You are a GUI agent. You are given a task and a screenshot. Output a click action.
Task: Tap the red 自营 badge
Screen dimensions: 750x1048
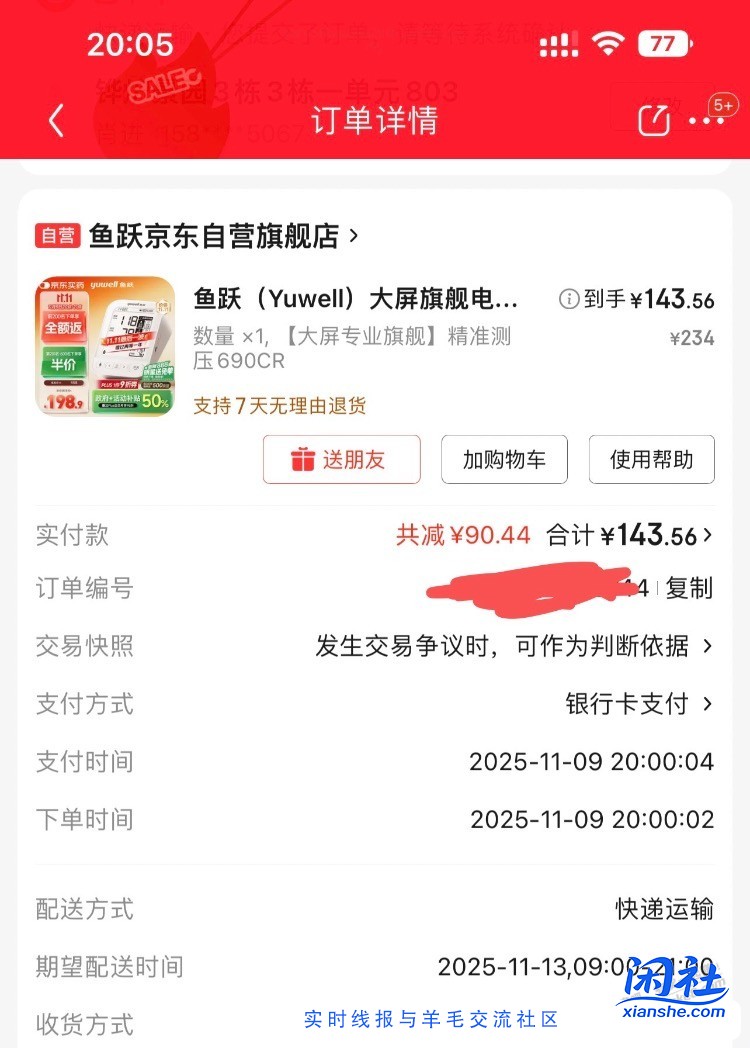[57, 236]
